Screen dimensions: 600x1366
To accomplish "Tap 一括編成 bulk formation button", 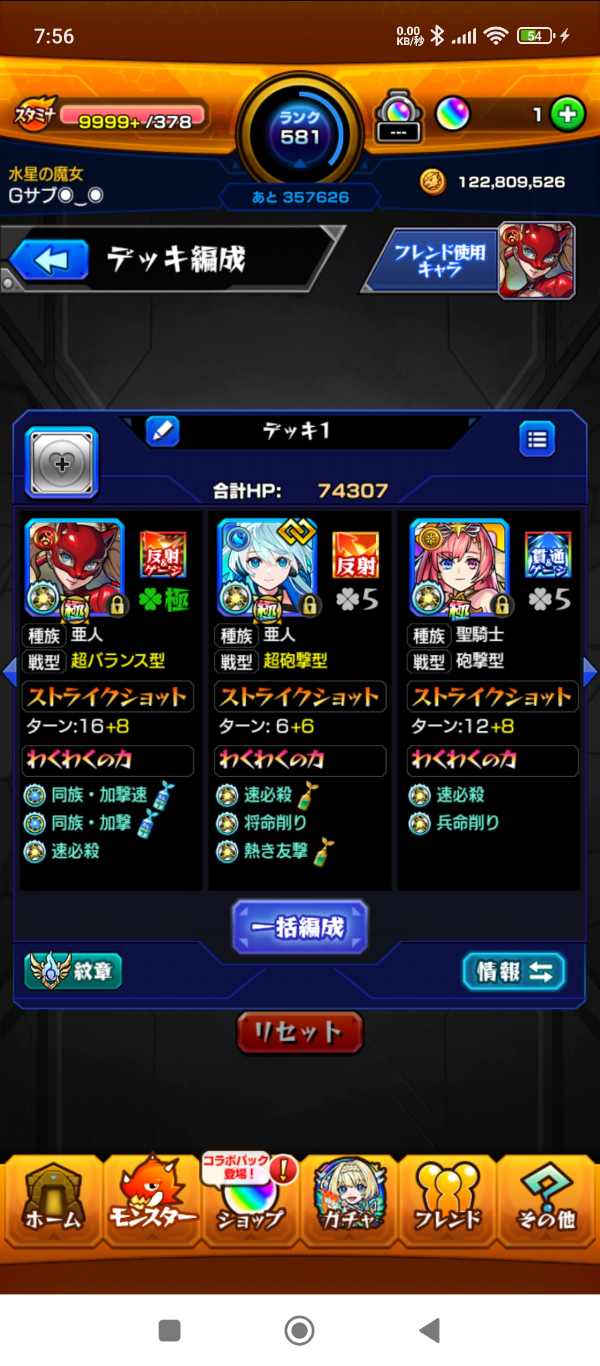I will [300, 927].
